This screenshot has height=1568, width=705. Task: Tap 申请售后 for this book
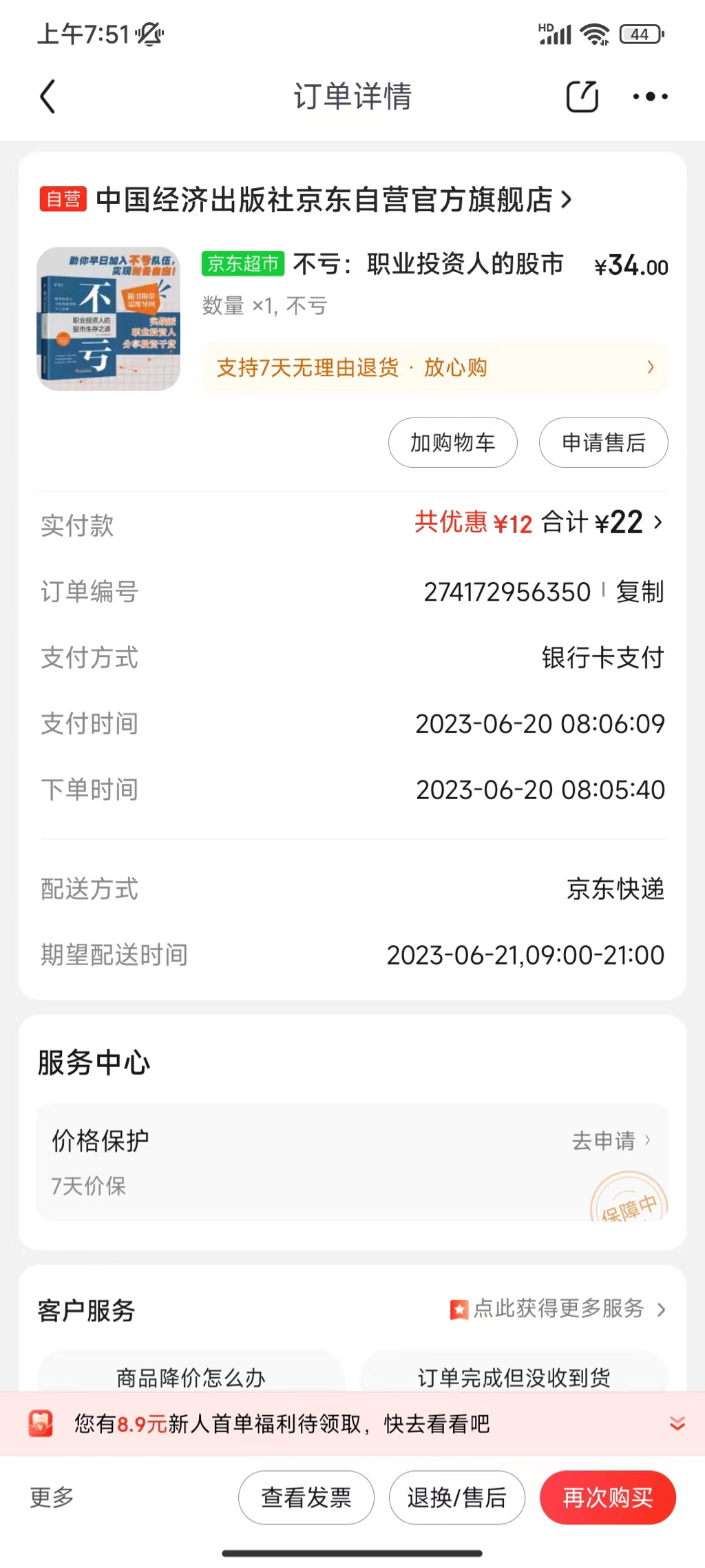pos(603,442)
